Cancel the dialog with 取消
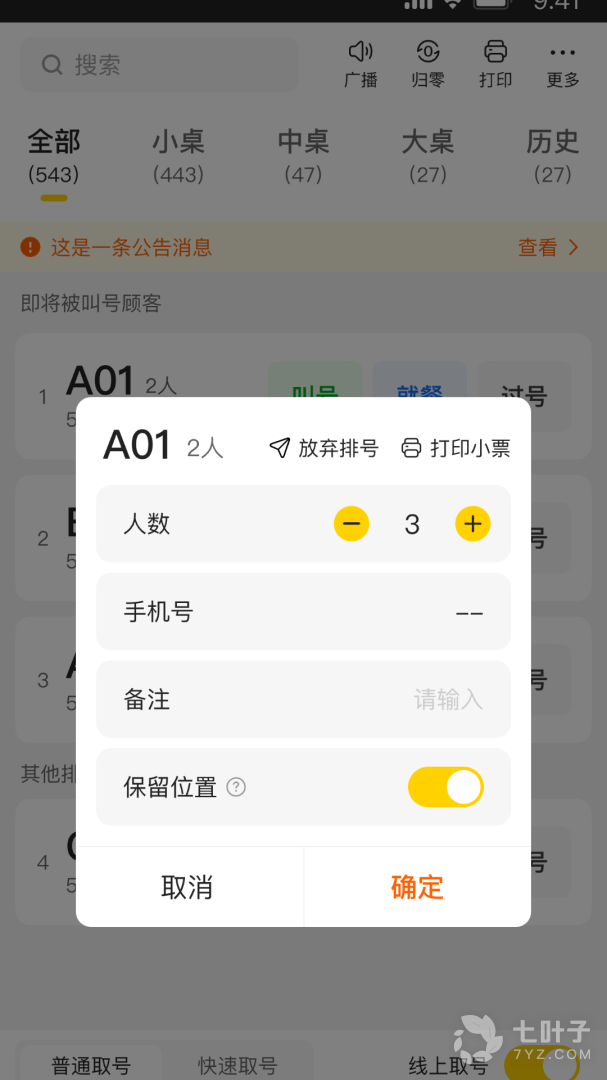 188,887
